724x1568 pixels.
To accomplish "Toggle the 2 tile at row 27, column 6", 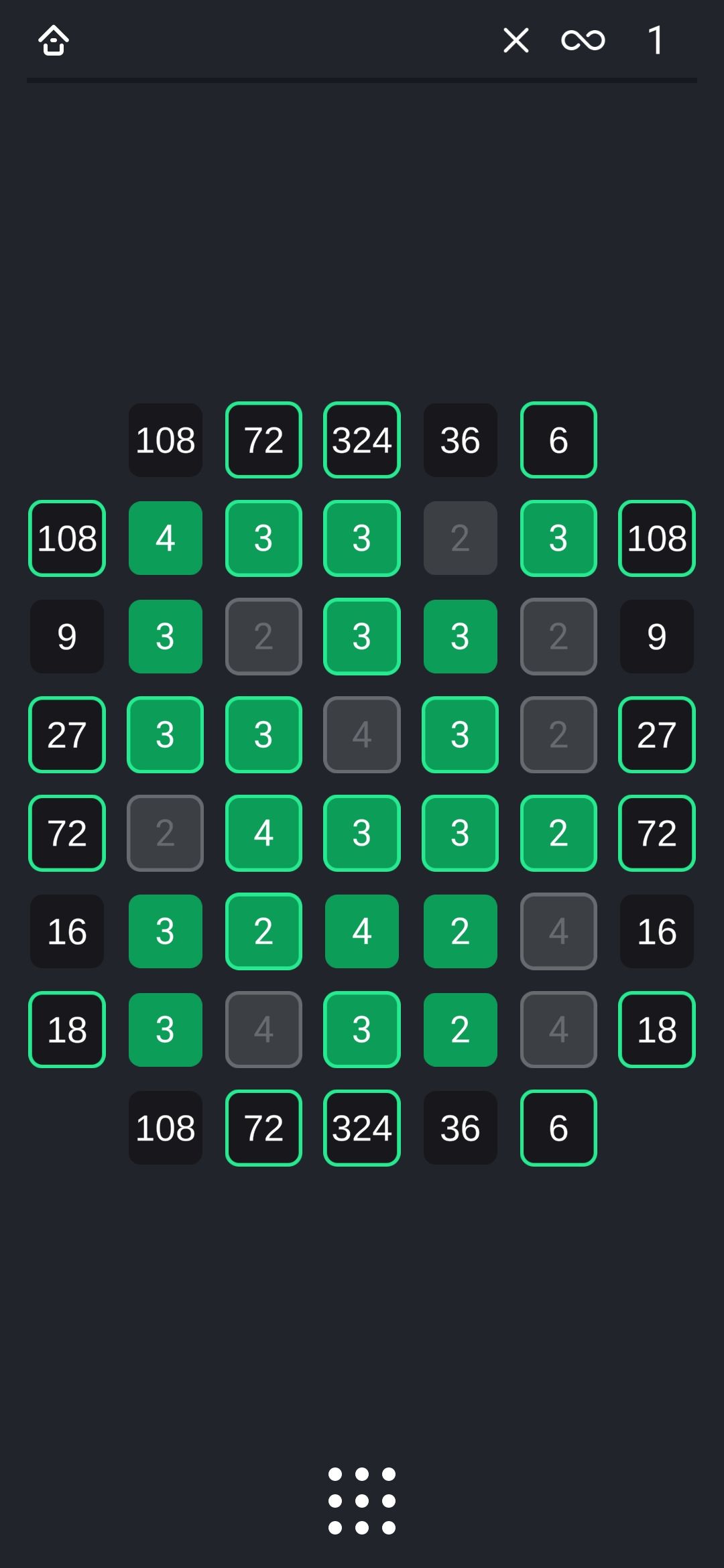I will (x=558, y=734).
